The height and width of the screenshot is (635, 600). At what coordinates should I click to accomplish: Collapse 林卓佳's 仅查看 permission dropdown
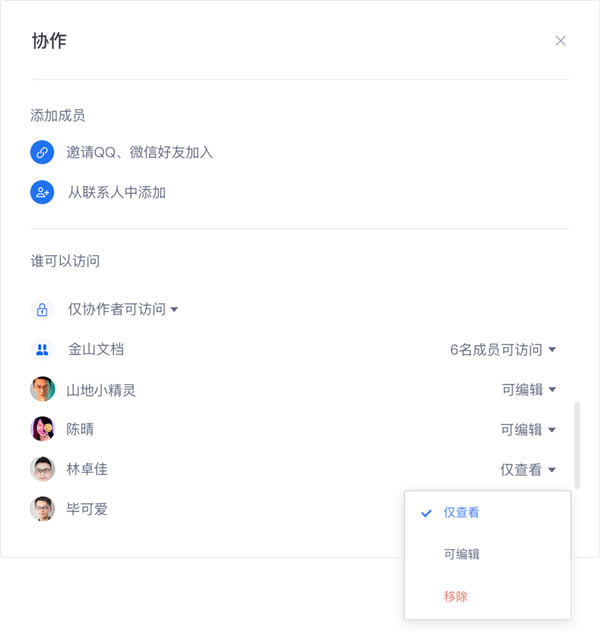[528, 469]
